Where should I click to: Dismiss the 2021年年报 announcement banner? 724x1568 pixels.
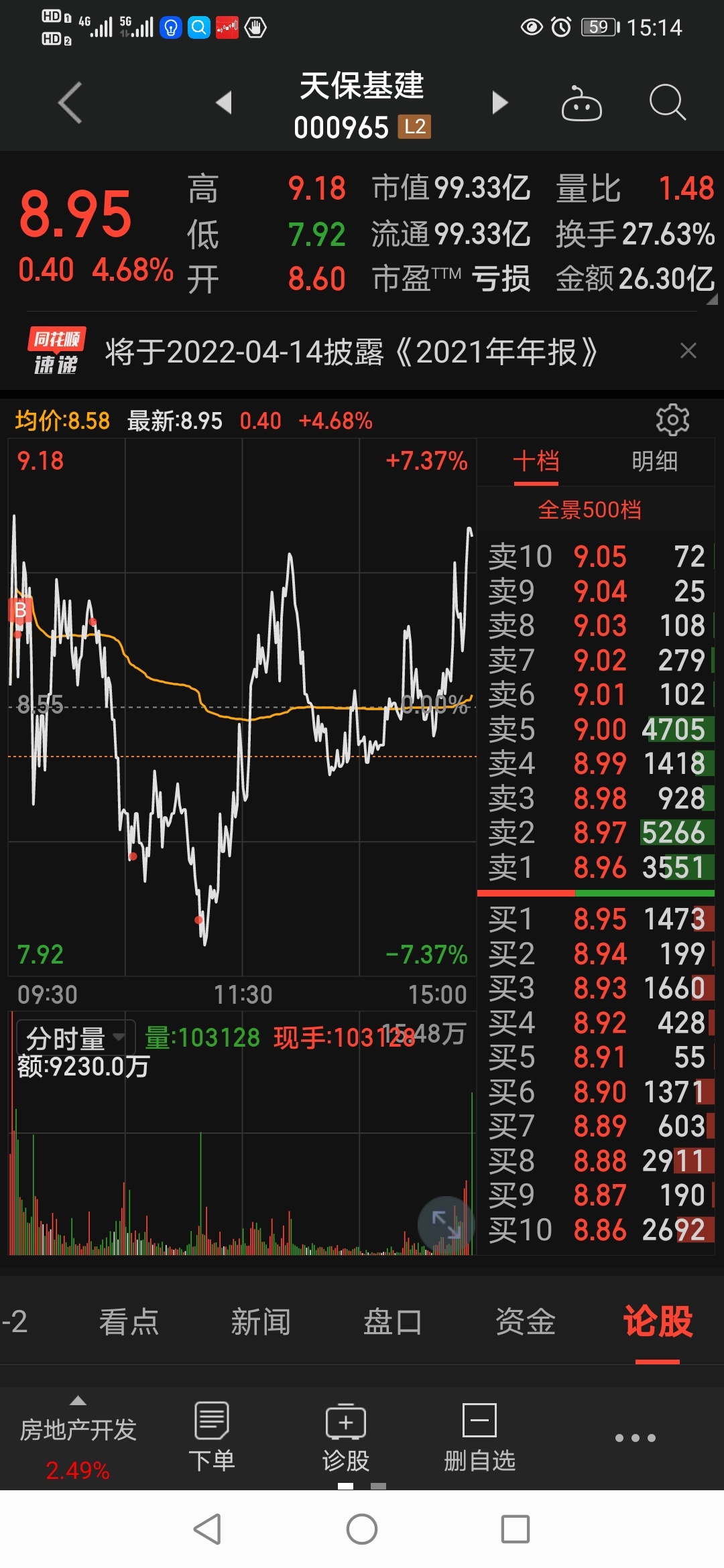pyautogui.click(x=688, y=350)
